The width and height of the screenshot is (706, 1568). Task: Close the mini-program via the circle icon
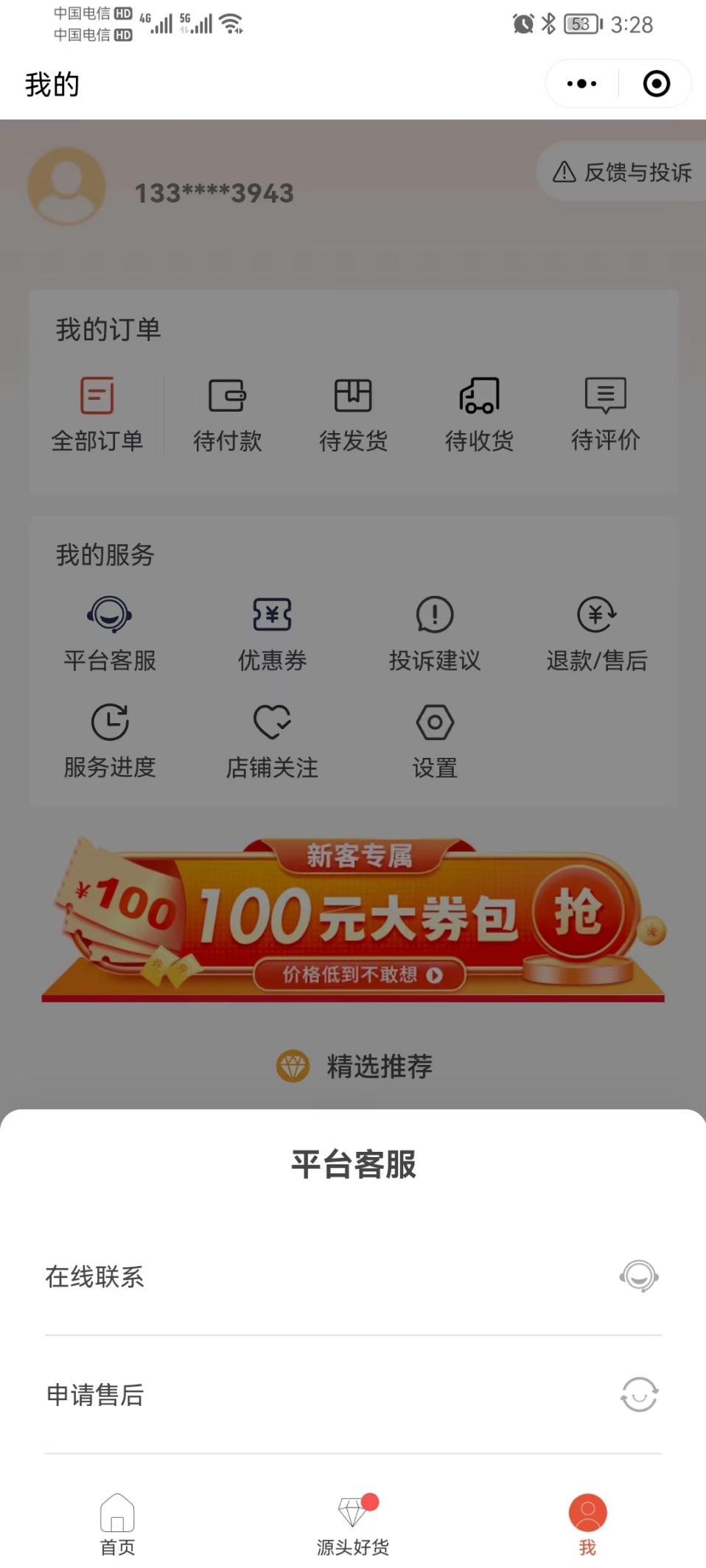point(656,84)
